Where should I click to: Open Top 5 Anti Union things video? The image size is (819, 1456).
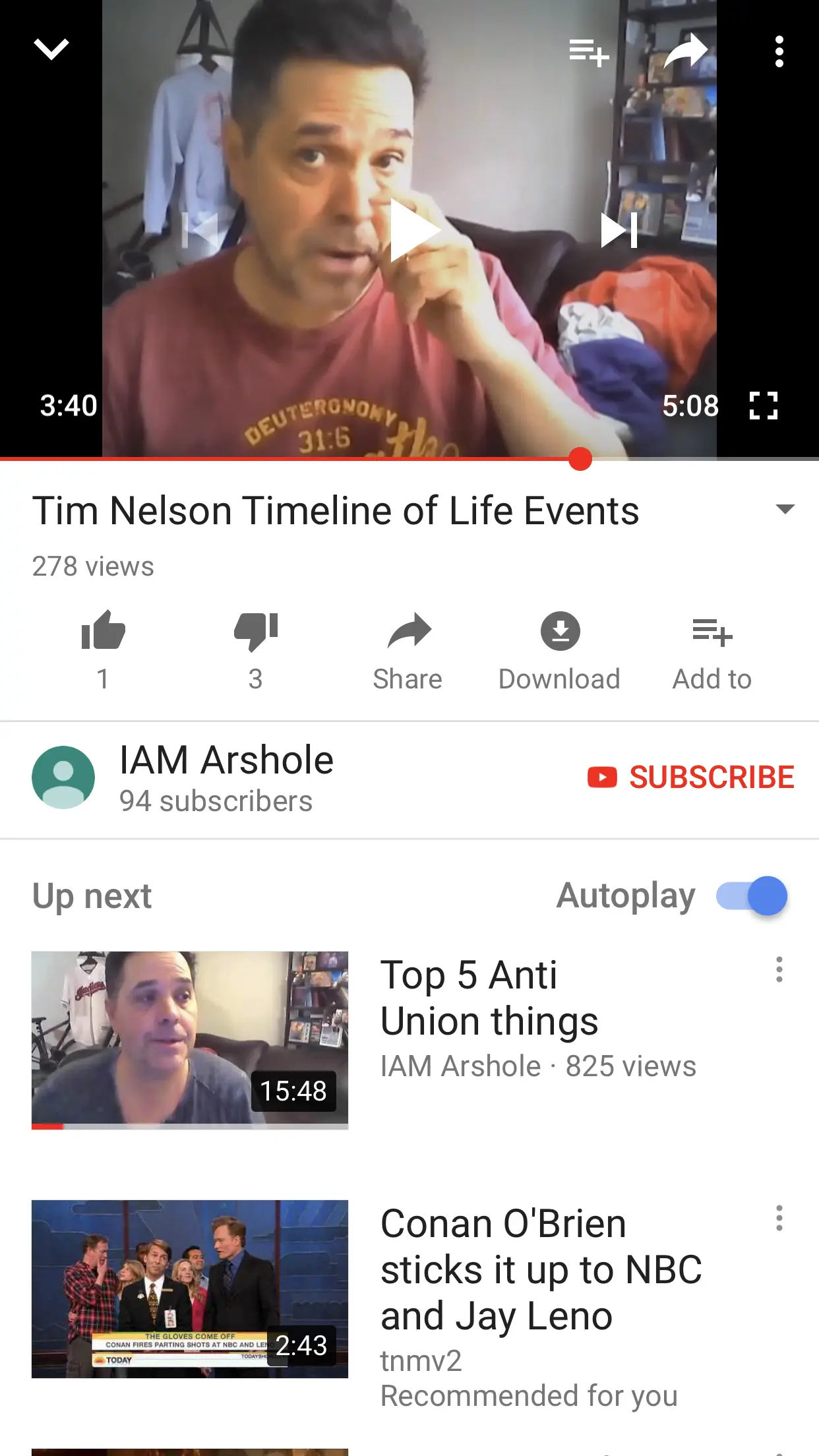[x=490, y=998]
